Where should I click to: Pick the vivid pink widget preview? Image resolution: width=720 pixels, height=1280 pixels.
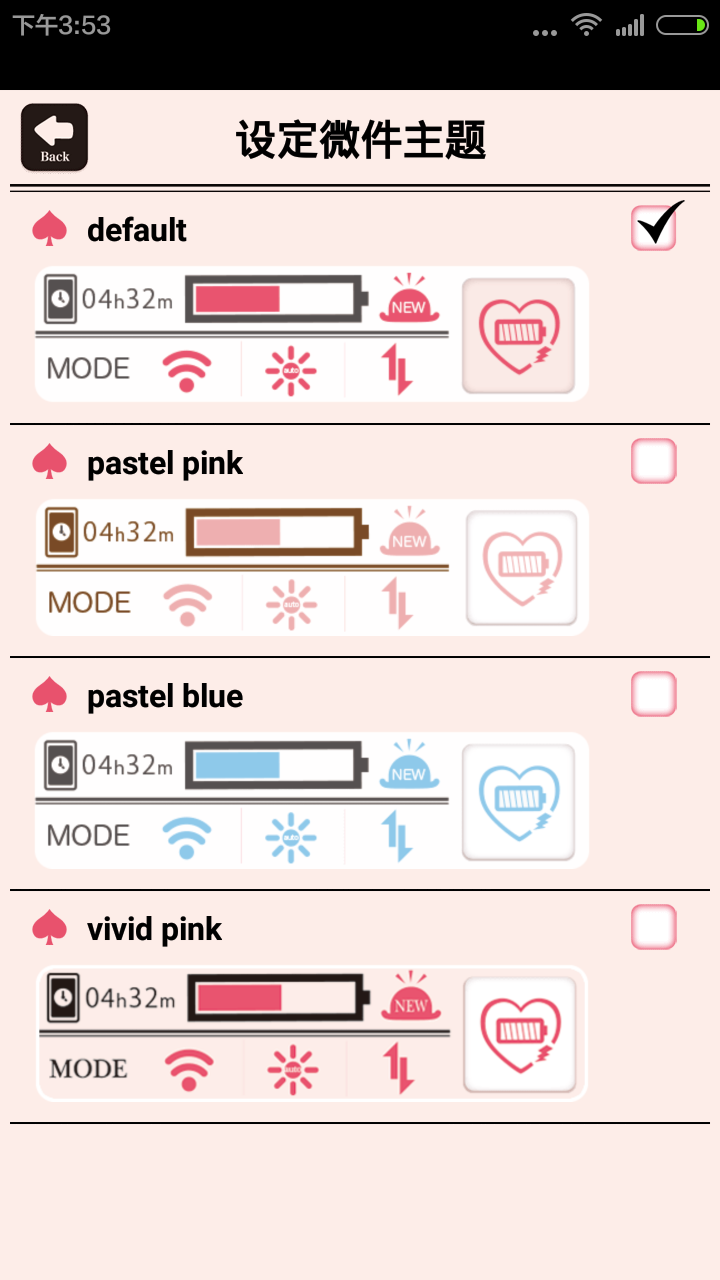pos(311,1033)
